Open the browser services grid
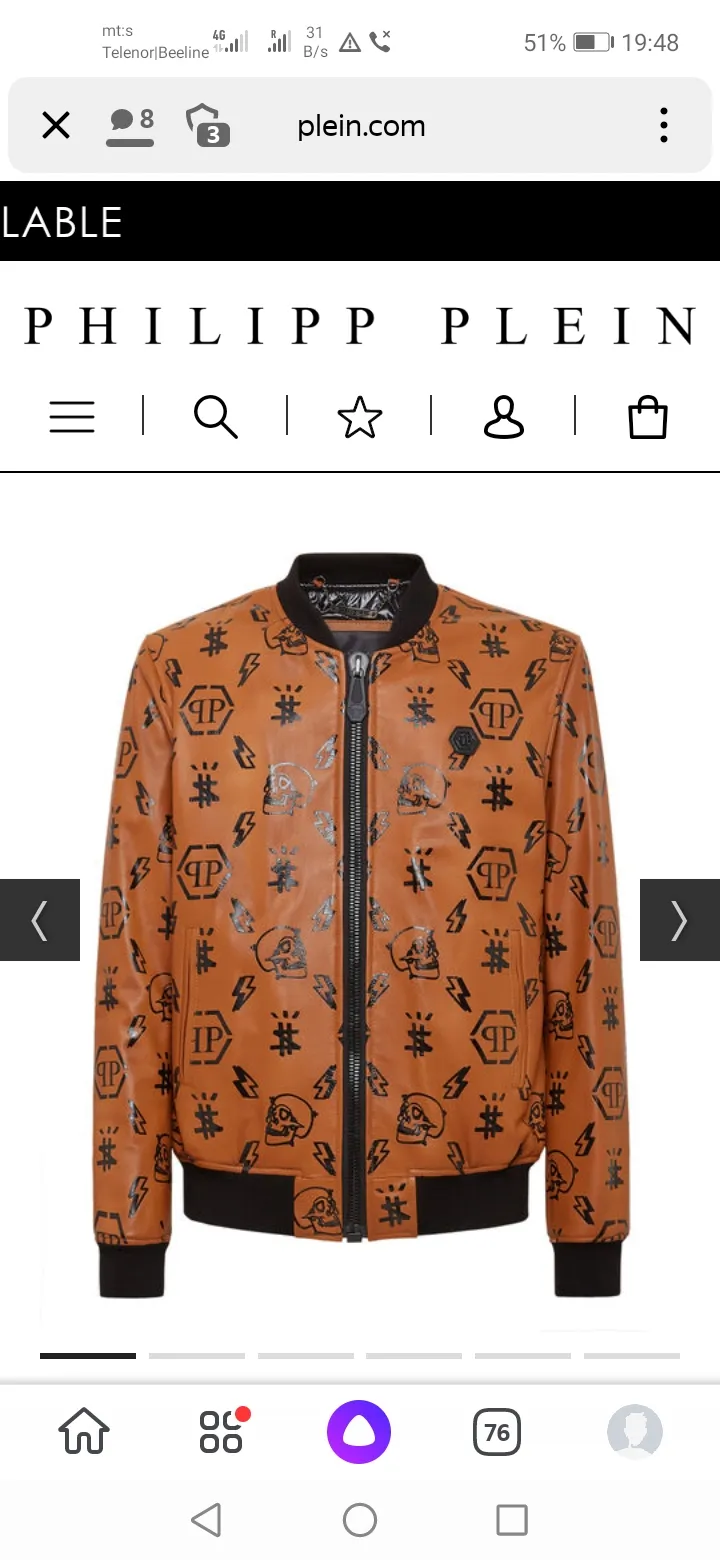720x1560 pixels. pos(222,1432)
